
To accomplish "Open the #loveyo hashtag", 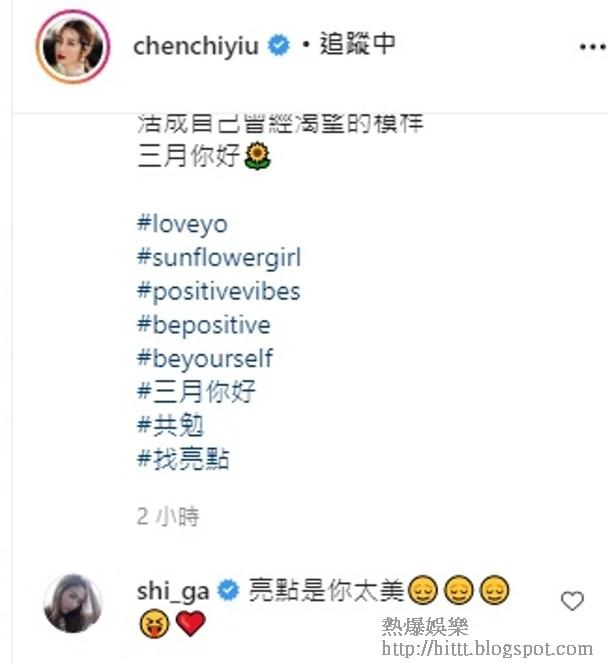I will point(182,224).
